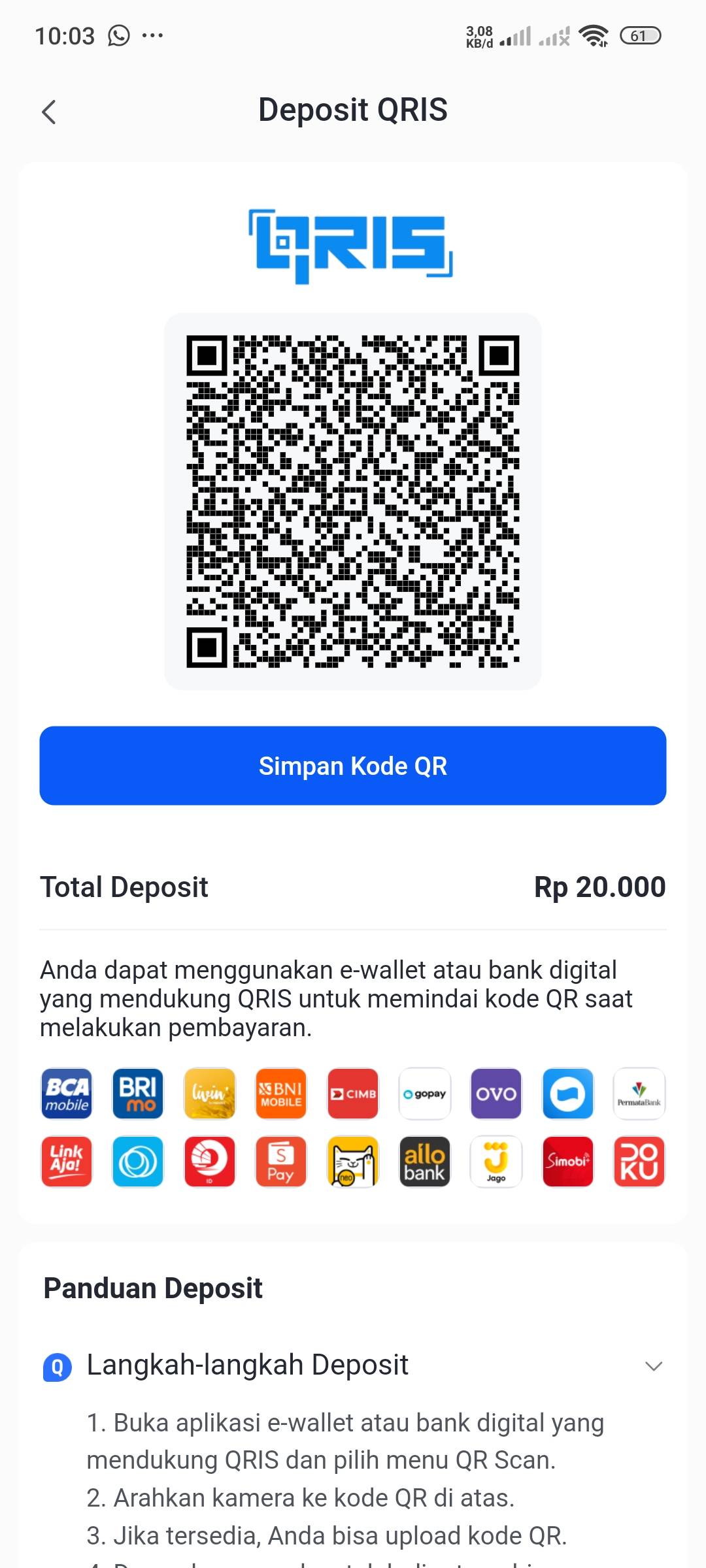The width and height of the screenshot is (706, 1568).
Task: Tap the DANA wallet icon
Action: 567,1094
